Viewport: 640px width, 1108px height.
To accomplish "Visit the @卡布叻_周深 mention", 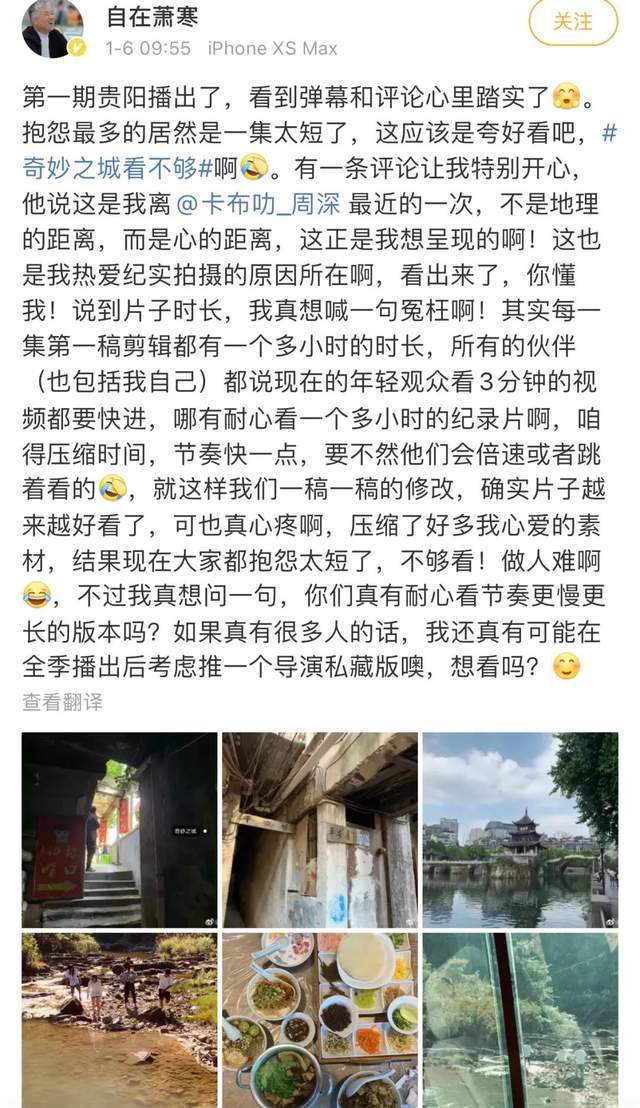I will click(x=262, y=205).
